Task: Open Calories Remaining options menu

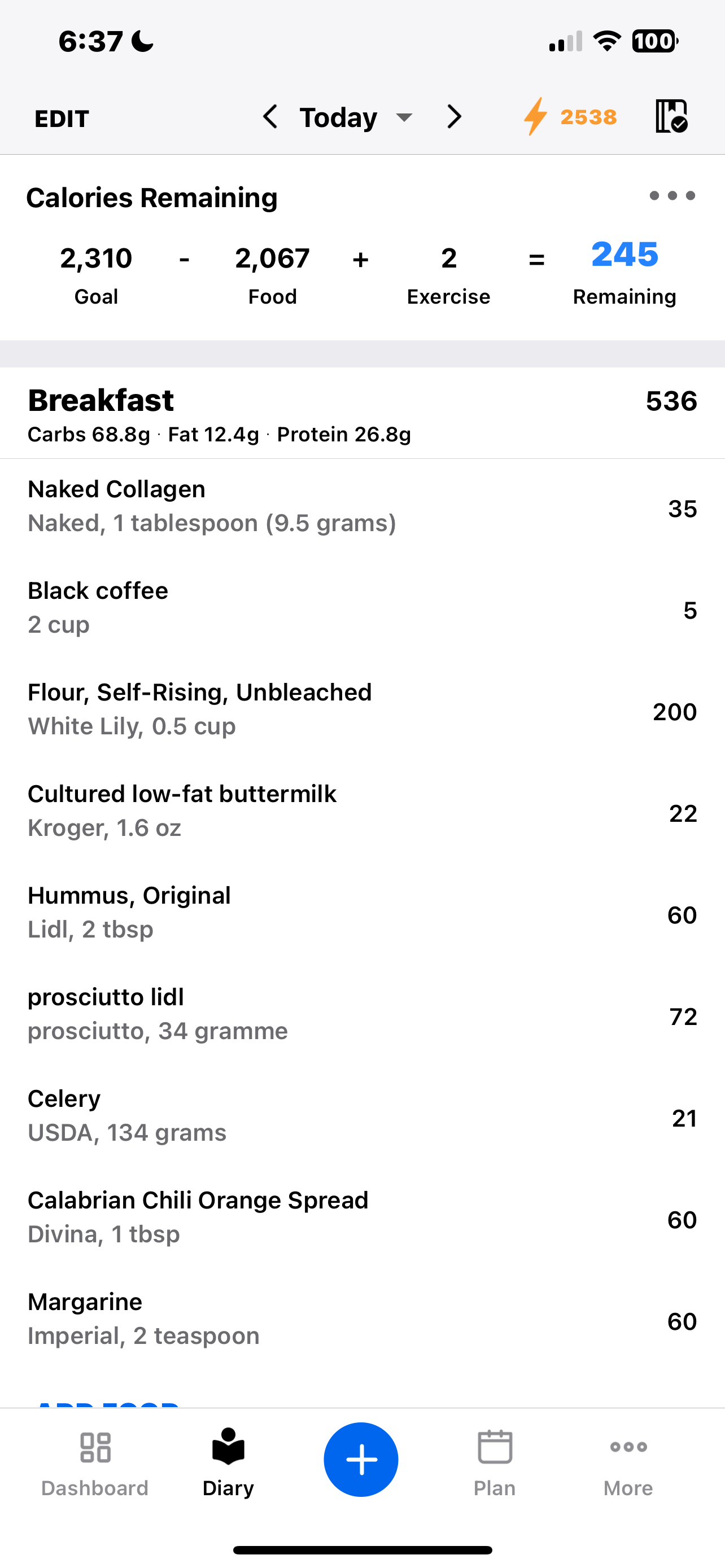Action: point(672,196)
